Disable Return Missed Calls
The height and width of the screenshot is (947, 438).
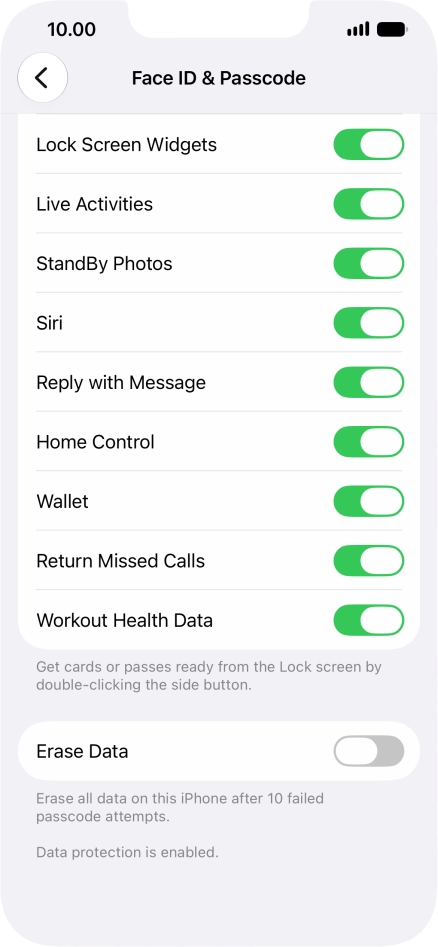point(369,561)
